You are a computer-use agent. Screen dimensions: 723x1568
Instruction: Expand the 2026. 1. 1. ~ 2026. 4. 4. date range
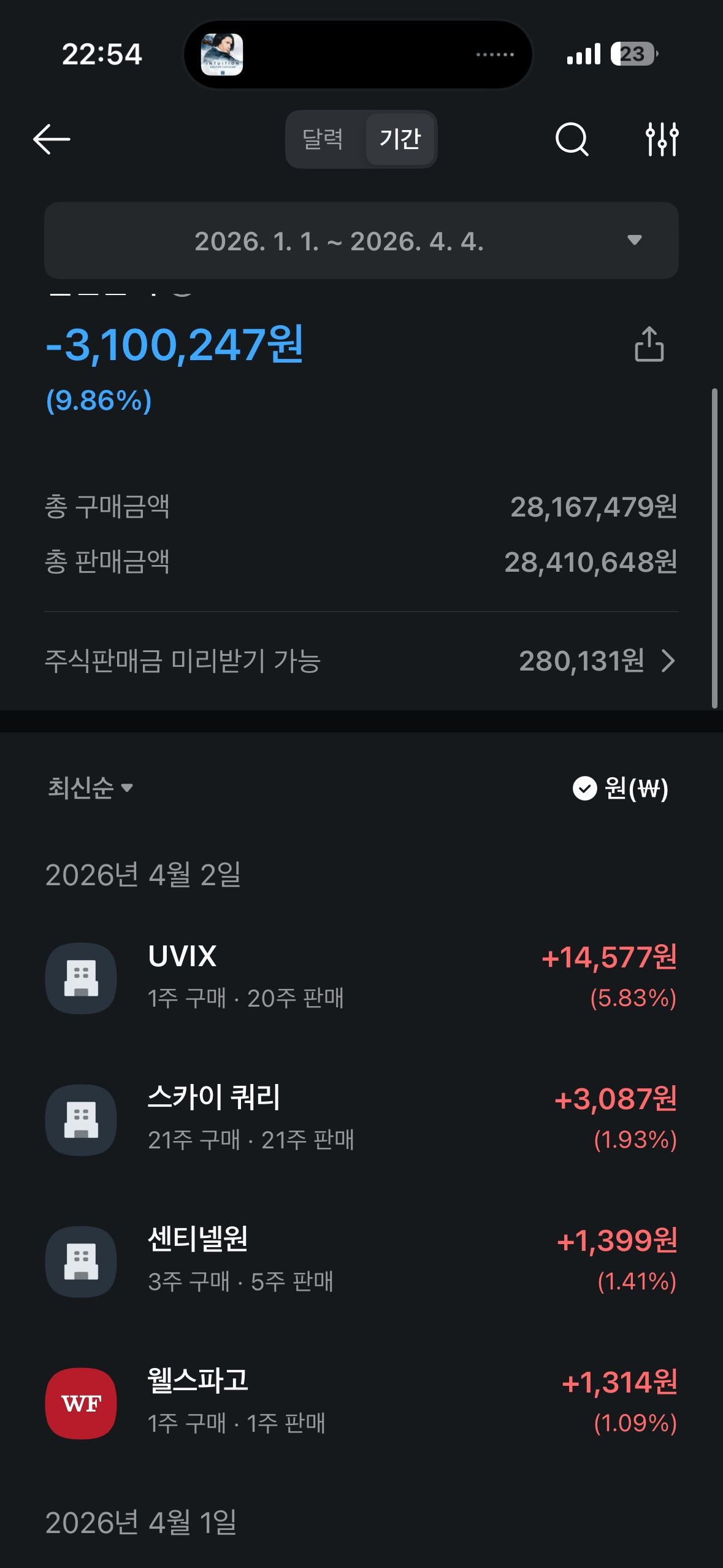361,241
